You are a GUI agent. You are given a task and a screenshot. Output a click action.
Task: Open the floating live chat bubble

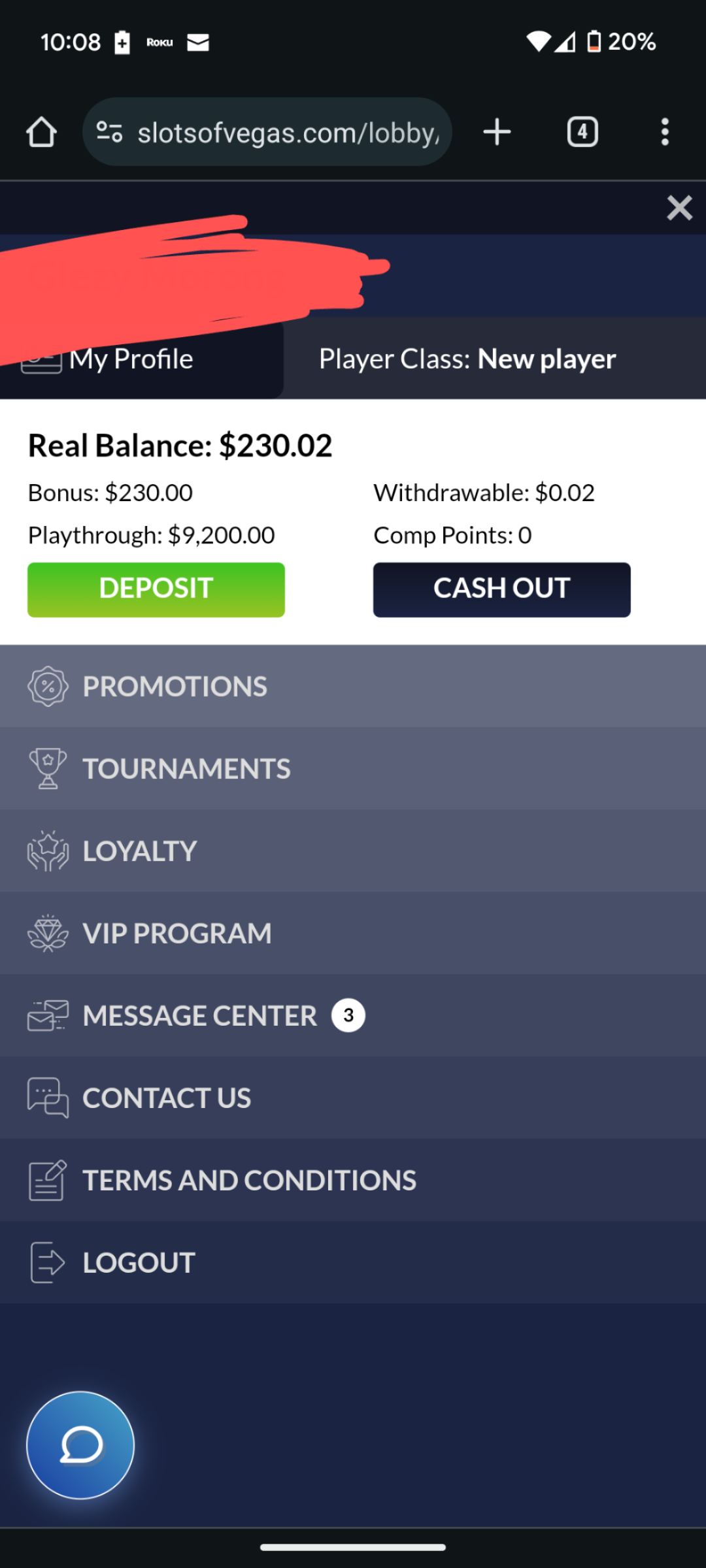pyautogui.click(x=80, y=1445)
